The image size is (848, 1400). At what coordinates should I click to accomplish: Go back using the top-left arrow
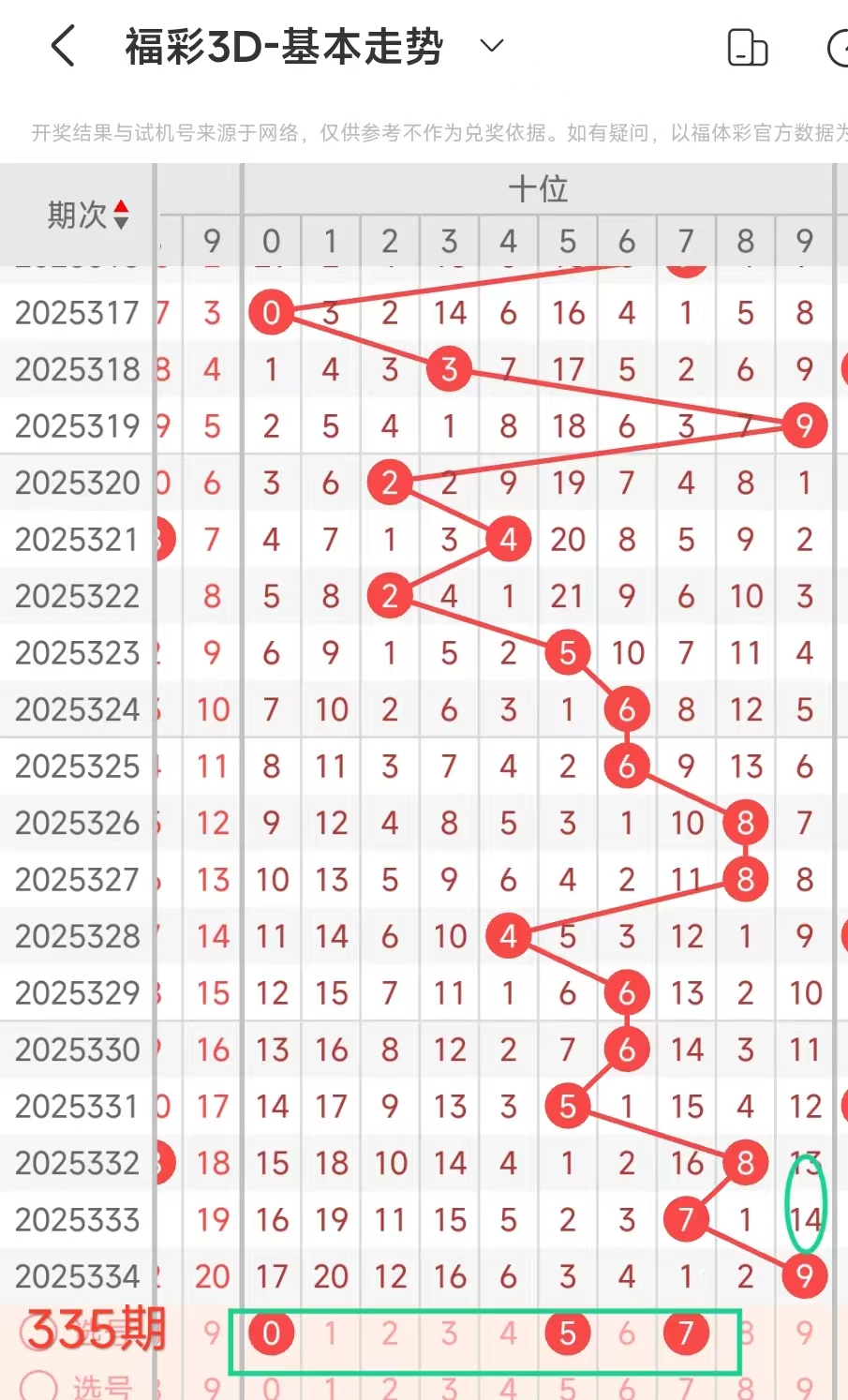(x=63, y=46)
